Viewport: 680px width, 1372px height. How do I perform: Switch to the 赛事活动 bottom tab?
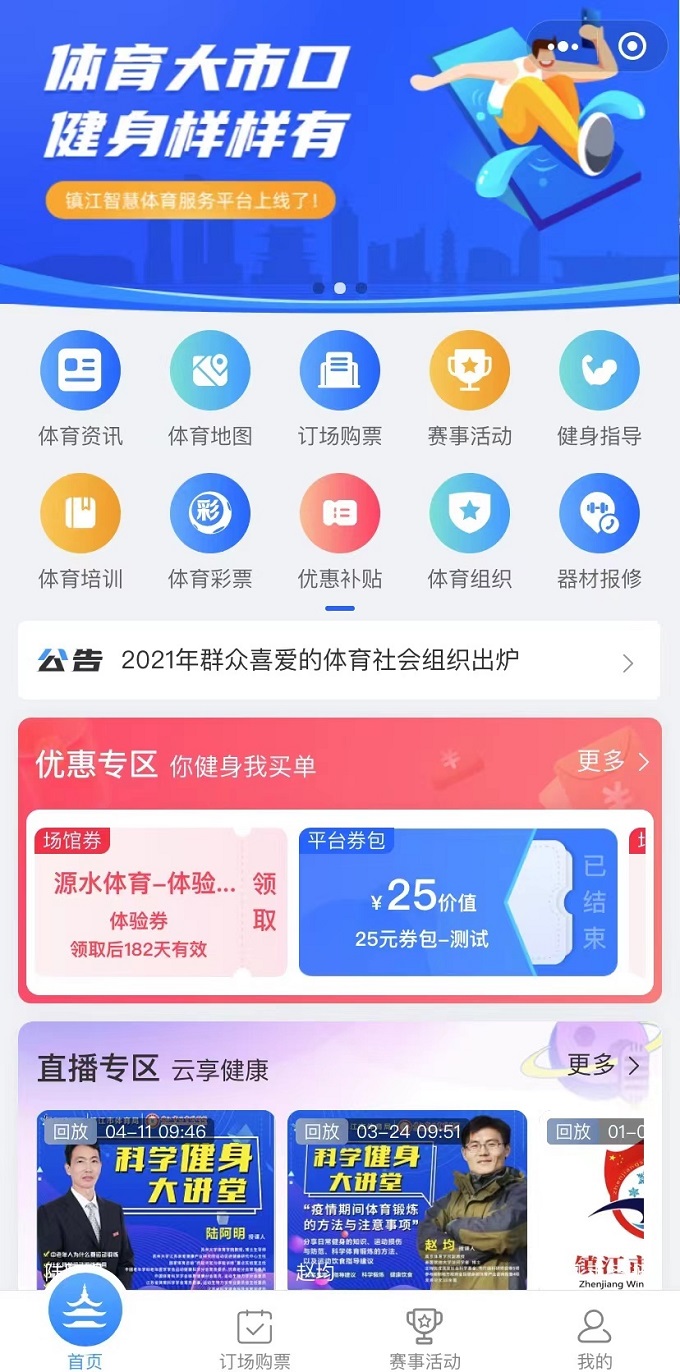click(x=425, y=1338)
